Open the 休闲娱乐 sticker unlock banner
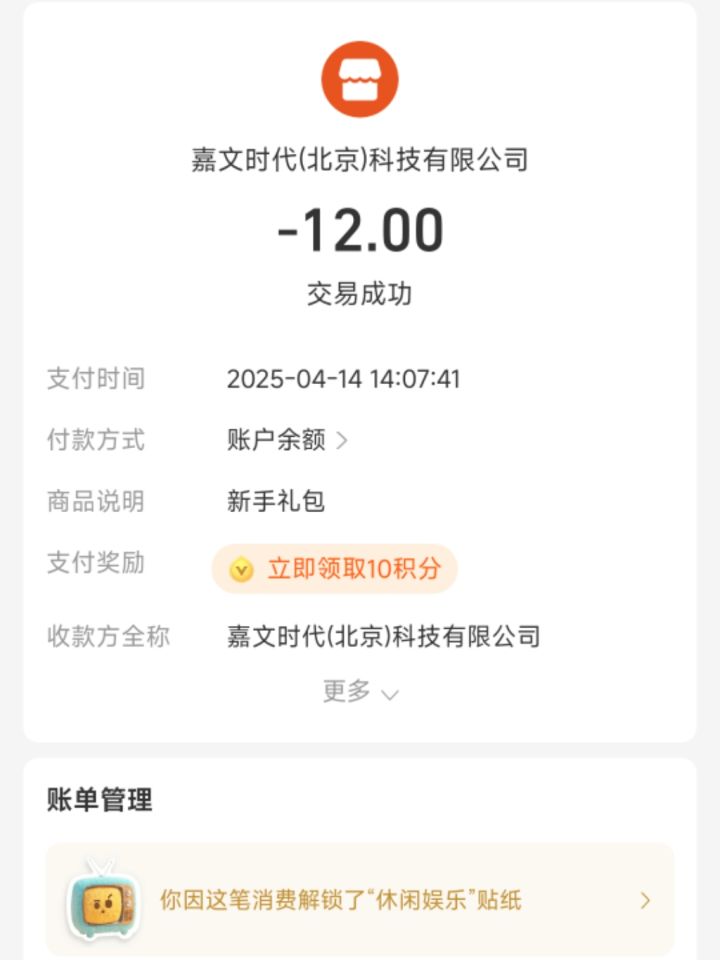The image size is (720, 960). [x=360, y=899]
